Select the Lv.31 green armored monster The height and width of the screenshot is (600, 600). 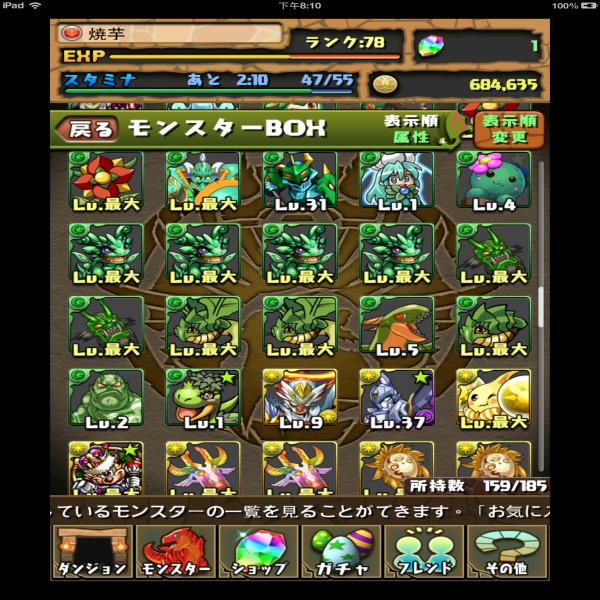(x=300, y=181)
